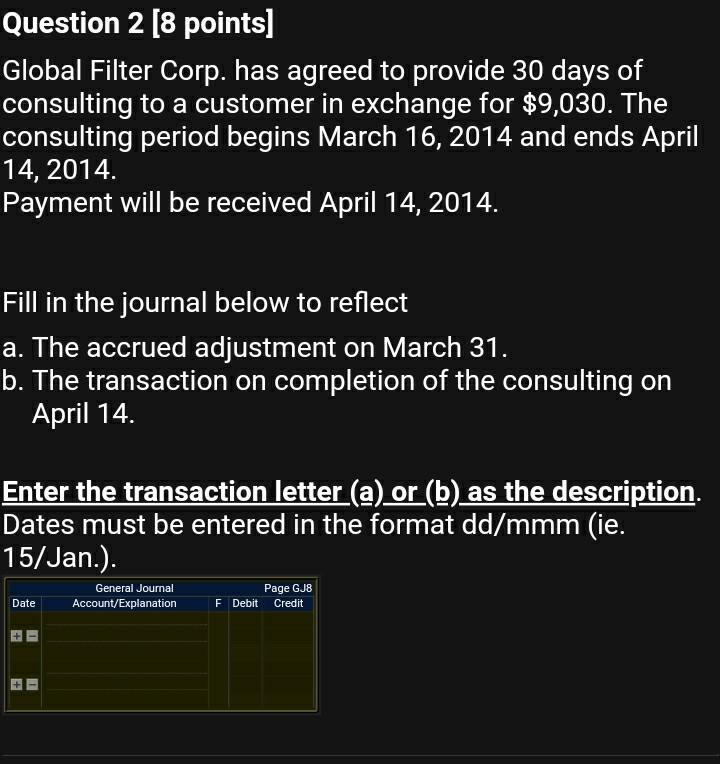Click the plus icon beside the second journal entry
The height and width of the screenshot is (764, 720).
(16, 682)
